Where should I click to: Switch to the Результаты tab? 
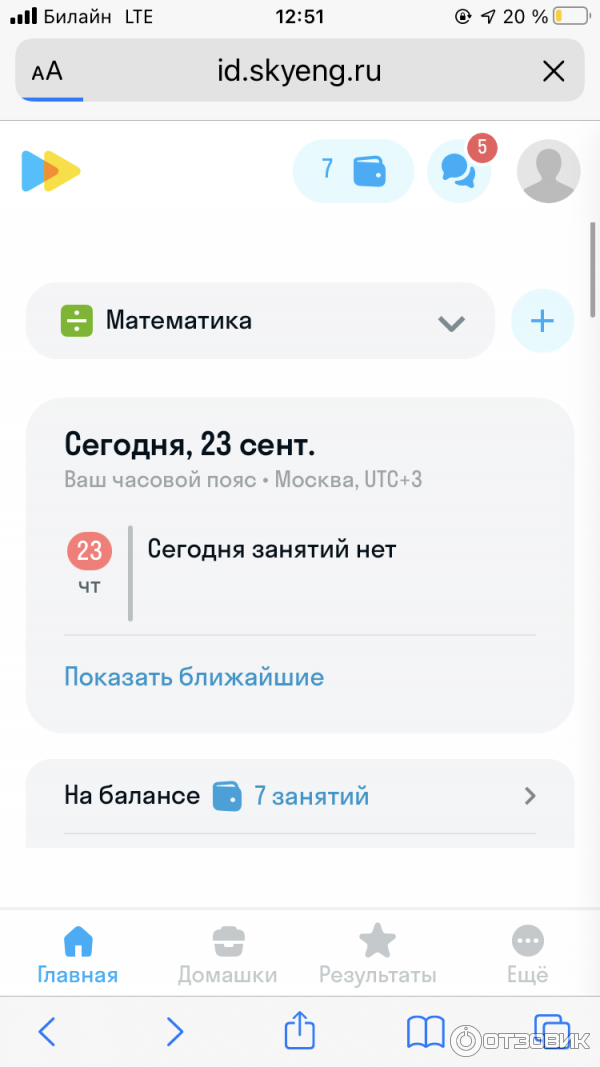coord(378,956)
